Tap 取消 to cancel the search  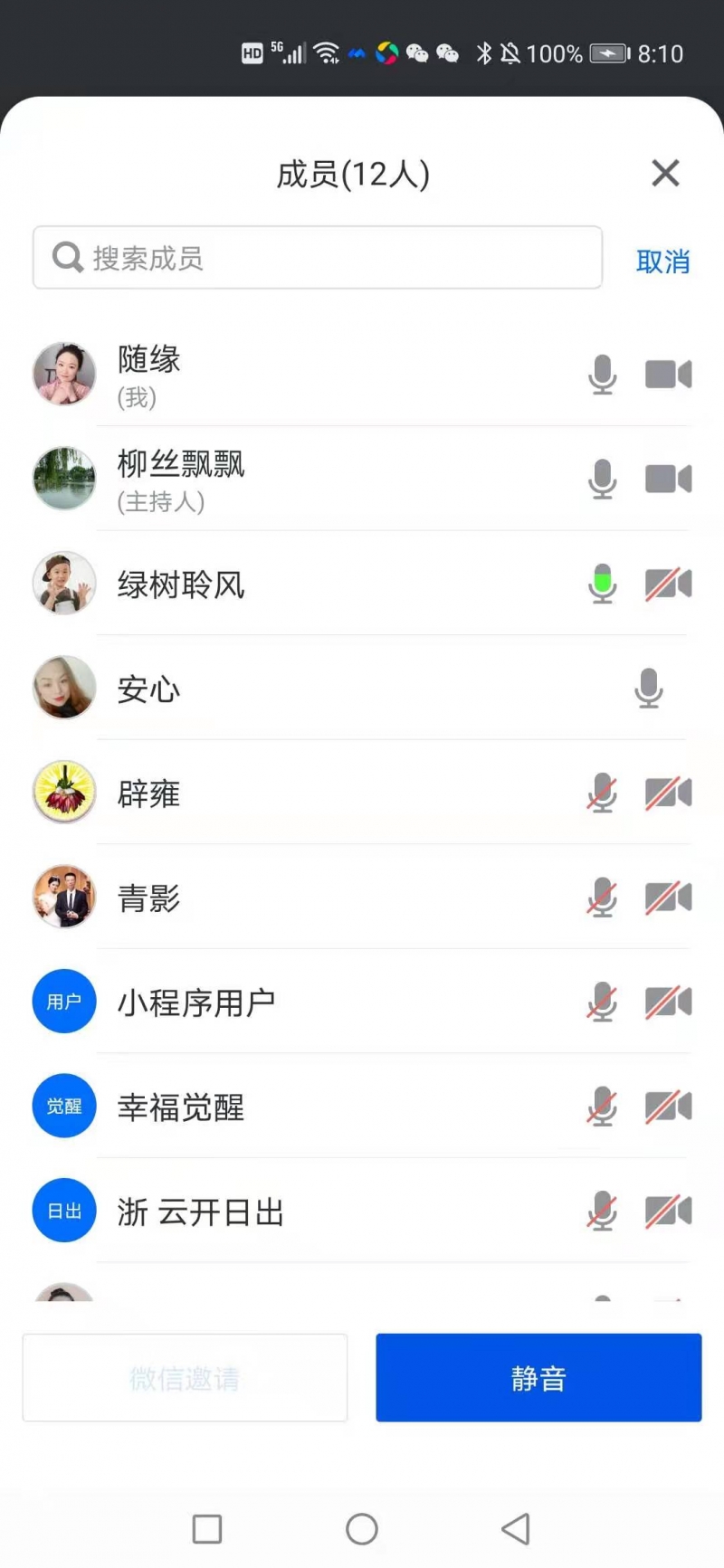click(662, 261)
